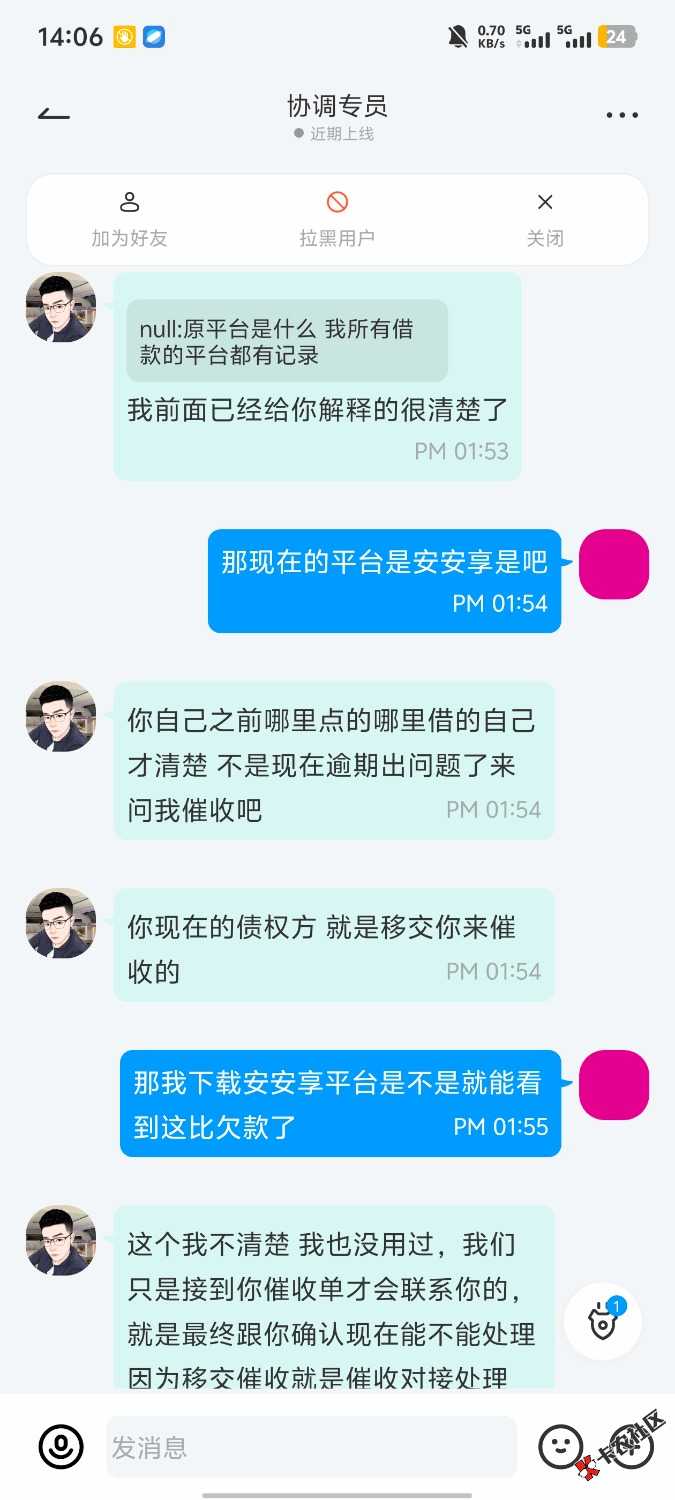Image resolution: width=675 pixels, height=1500 pixels.
Task: Tap the quoted 原平台是什么 reply
Action: click(286, 341)
